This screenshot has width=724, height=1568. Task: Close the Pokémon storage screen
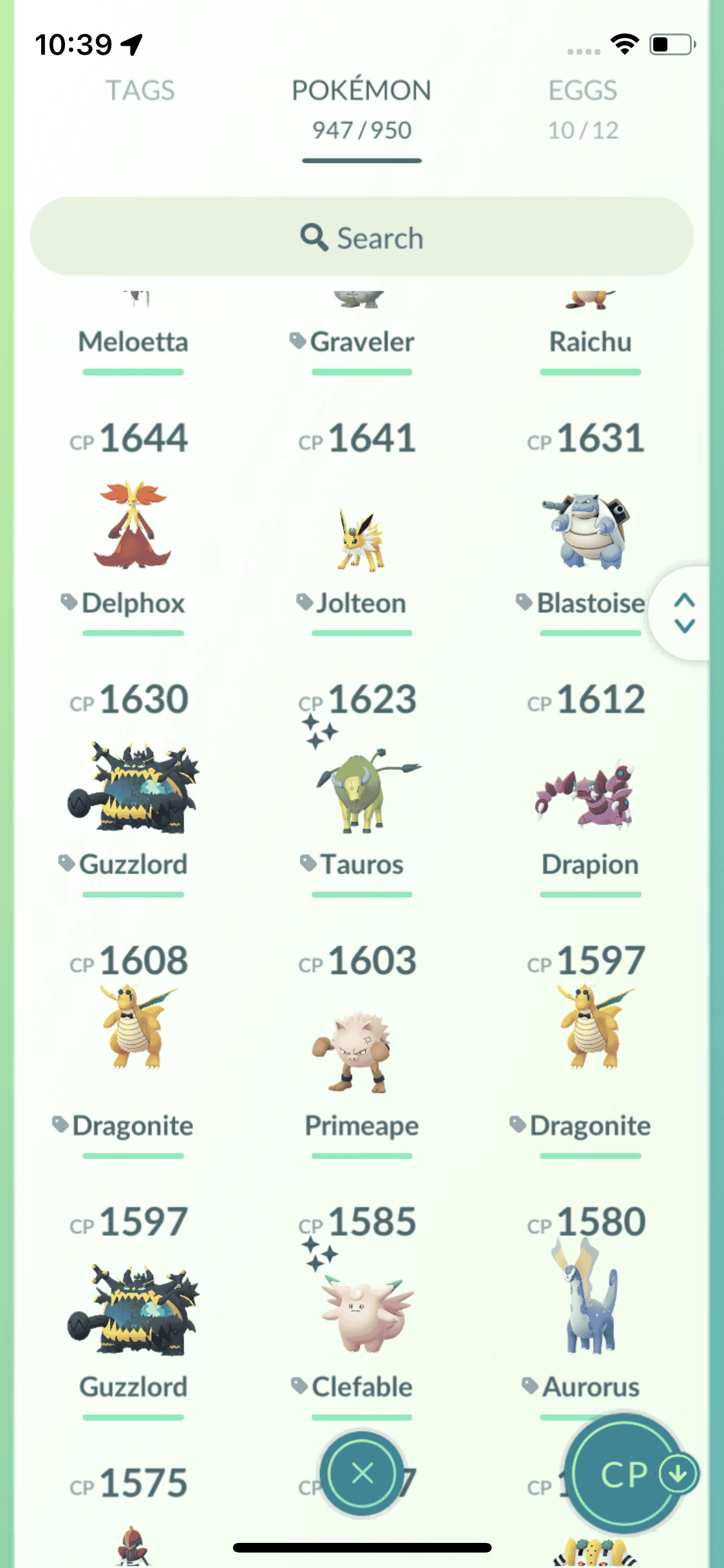(362, 1473)
